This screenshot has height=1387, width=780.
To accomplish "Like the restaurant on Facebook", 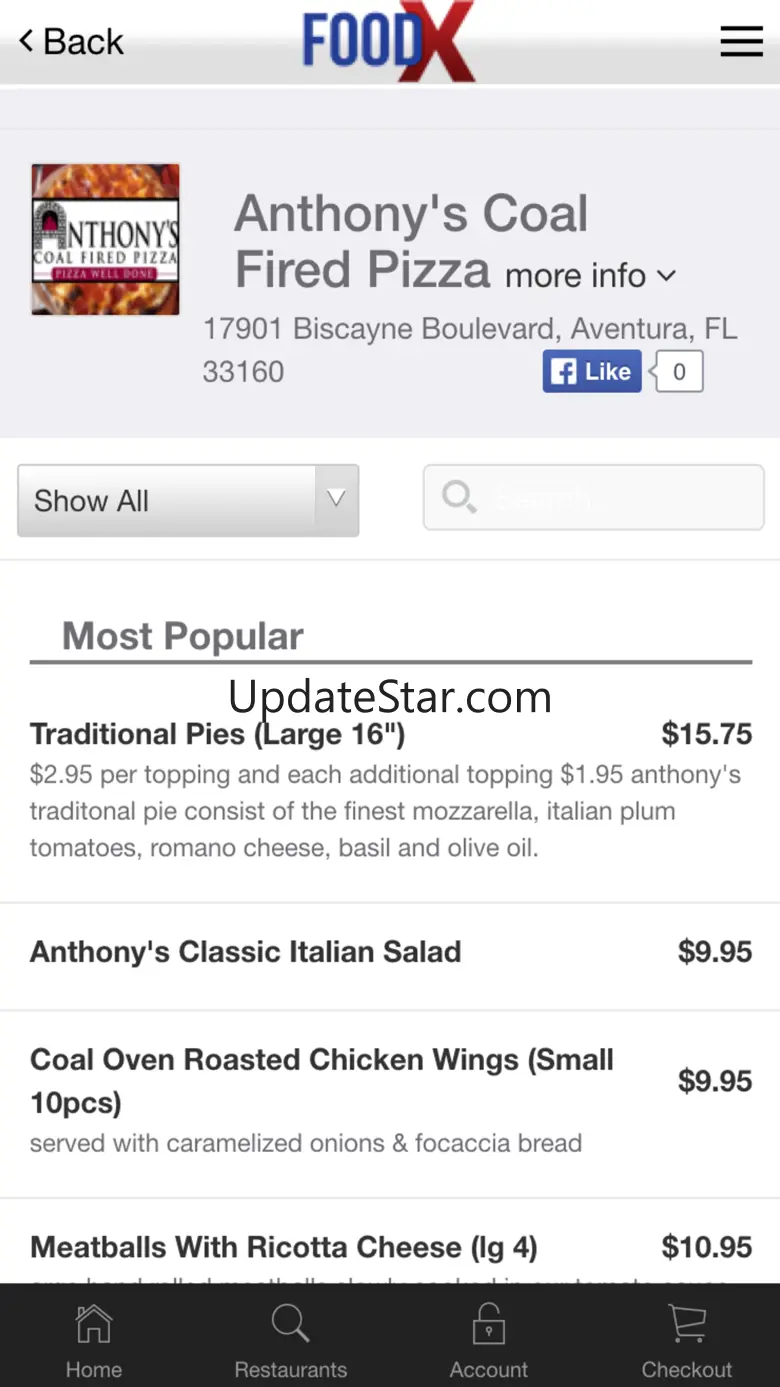I will pos(592,372).
